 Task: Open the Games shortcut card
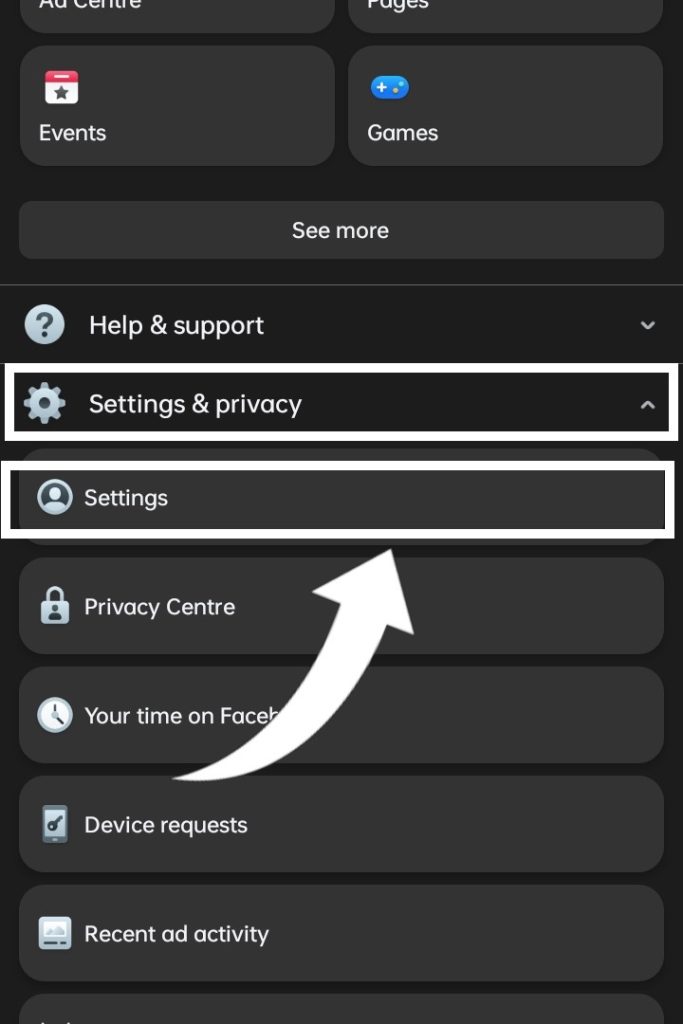coord(505,106)
